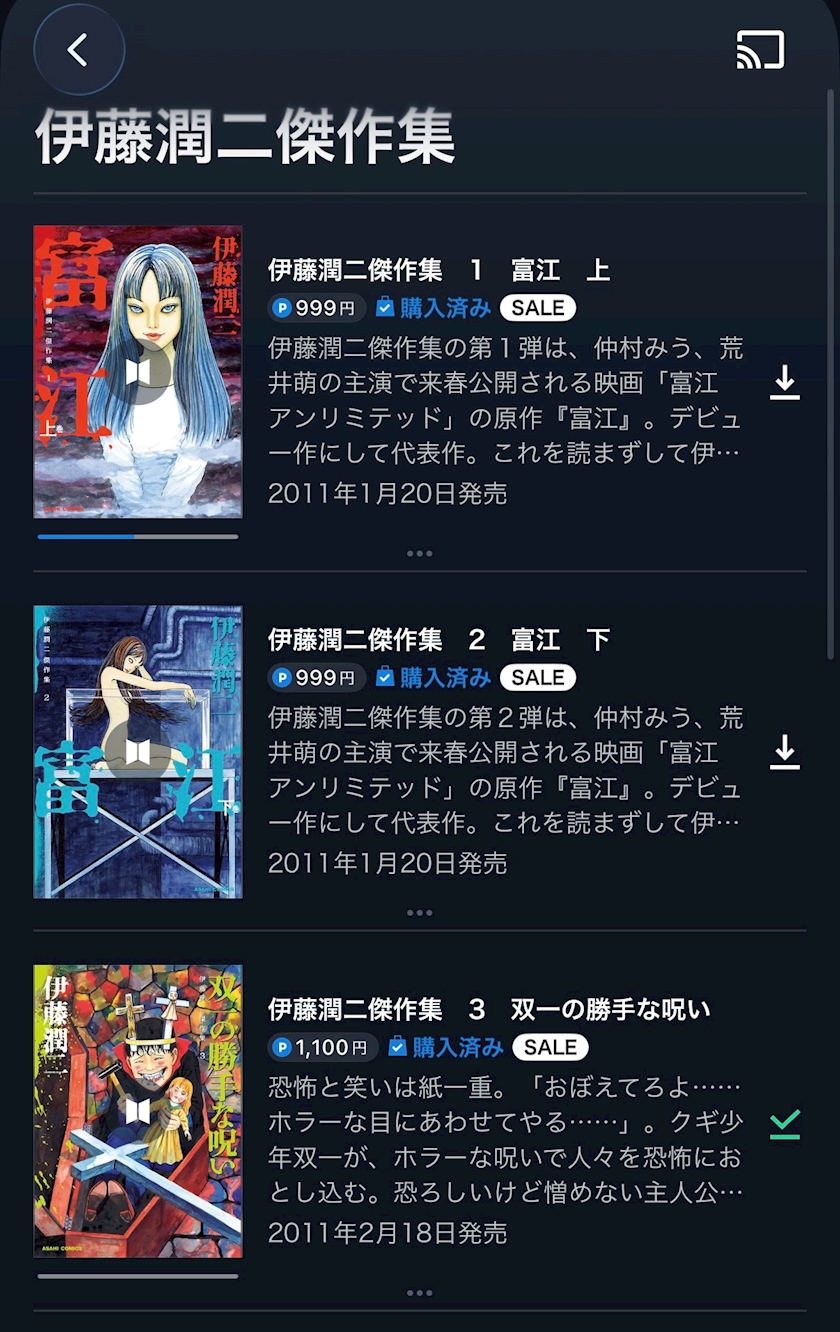Image resolution: width=840 pixels, height=1332 pixels.
Task: Download volume 2 富江 下
Action: point(785,752)
